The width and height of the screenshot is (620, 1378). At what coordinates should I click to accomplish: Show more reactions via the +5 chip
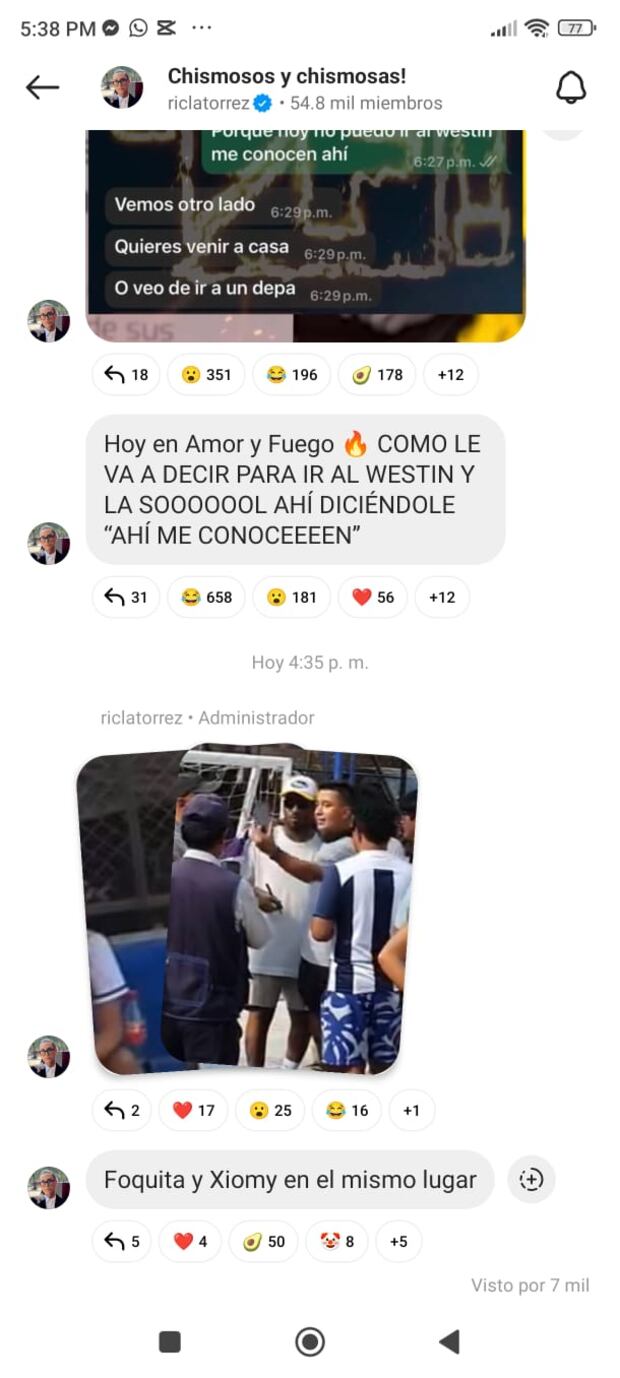(398, 1242)
